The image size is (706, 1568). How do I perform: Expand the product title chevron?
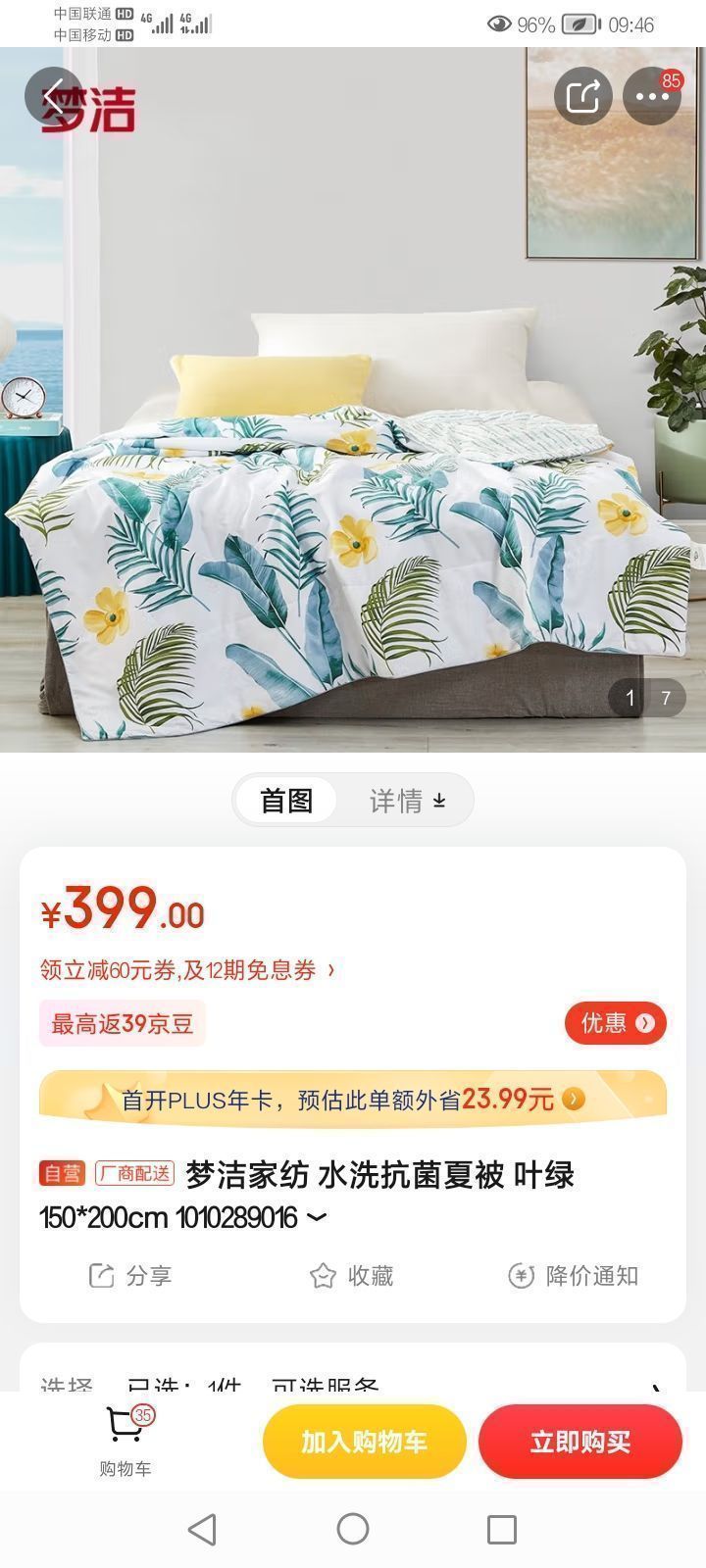(x=317, y=1218)
